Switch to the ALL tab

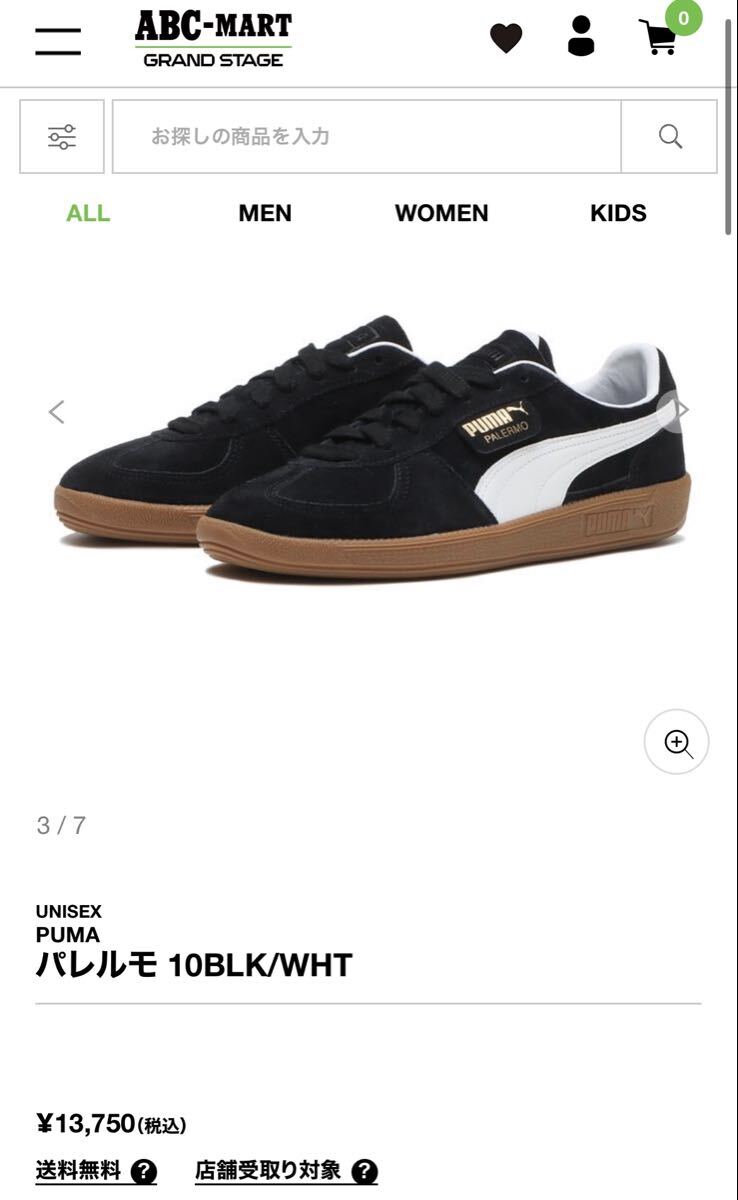(x=88, y=213)
